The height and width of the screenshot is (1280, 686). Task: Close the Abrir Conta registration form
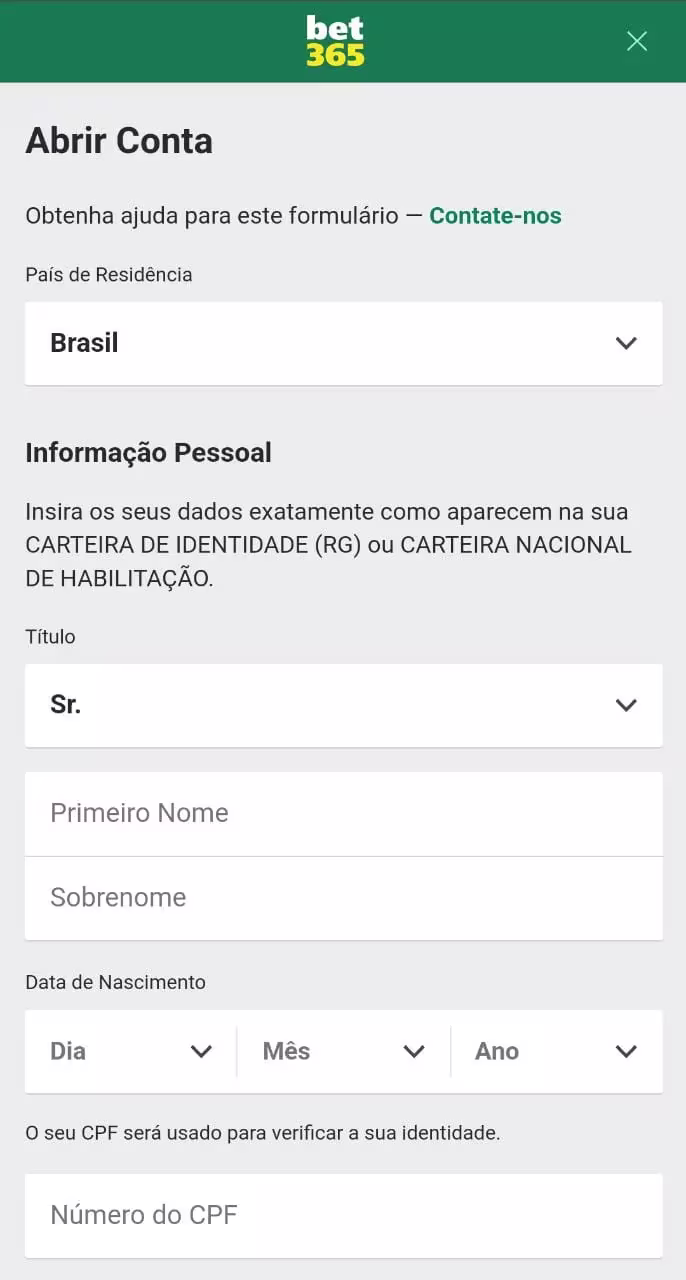[x=637, y=41]
